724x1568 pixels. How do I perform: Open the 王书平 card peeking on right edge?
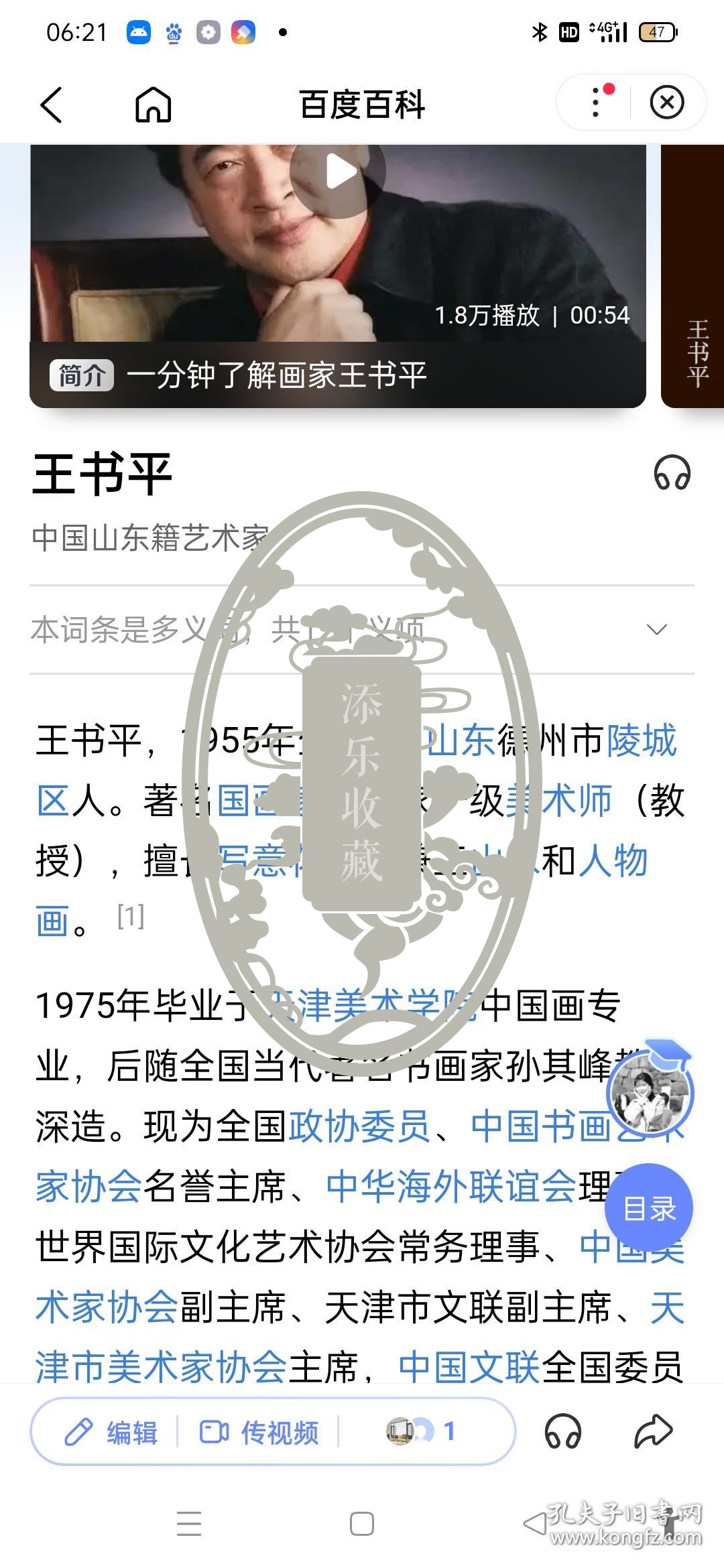[x=695, y=275]
